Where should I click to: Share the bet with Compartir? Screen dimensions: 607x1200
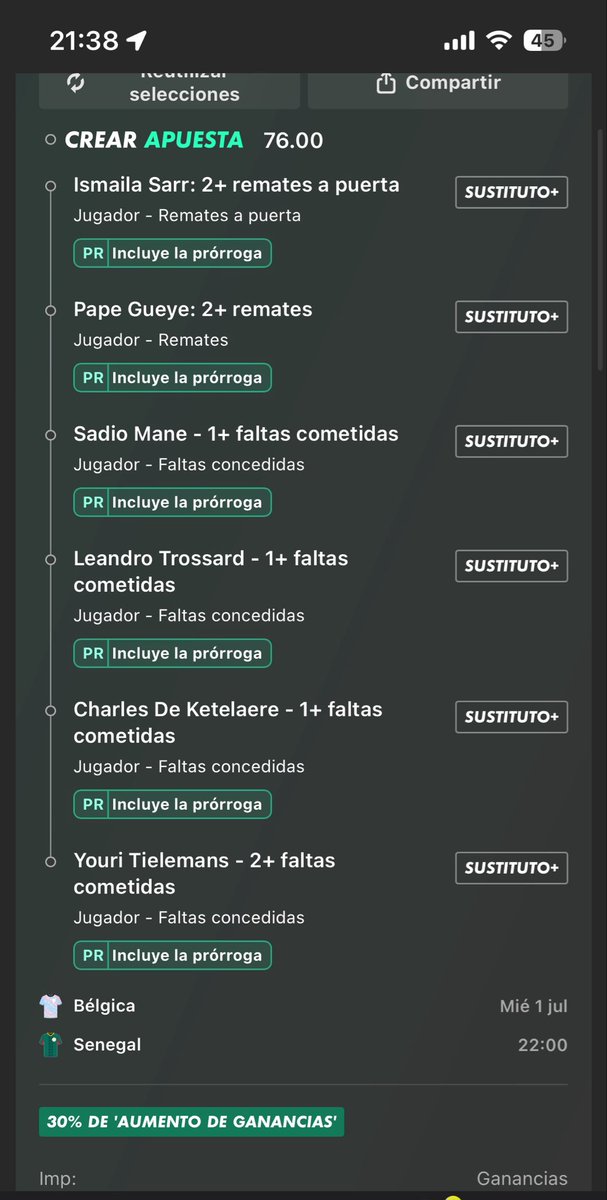coord(438,84)
